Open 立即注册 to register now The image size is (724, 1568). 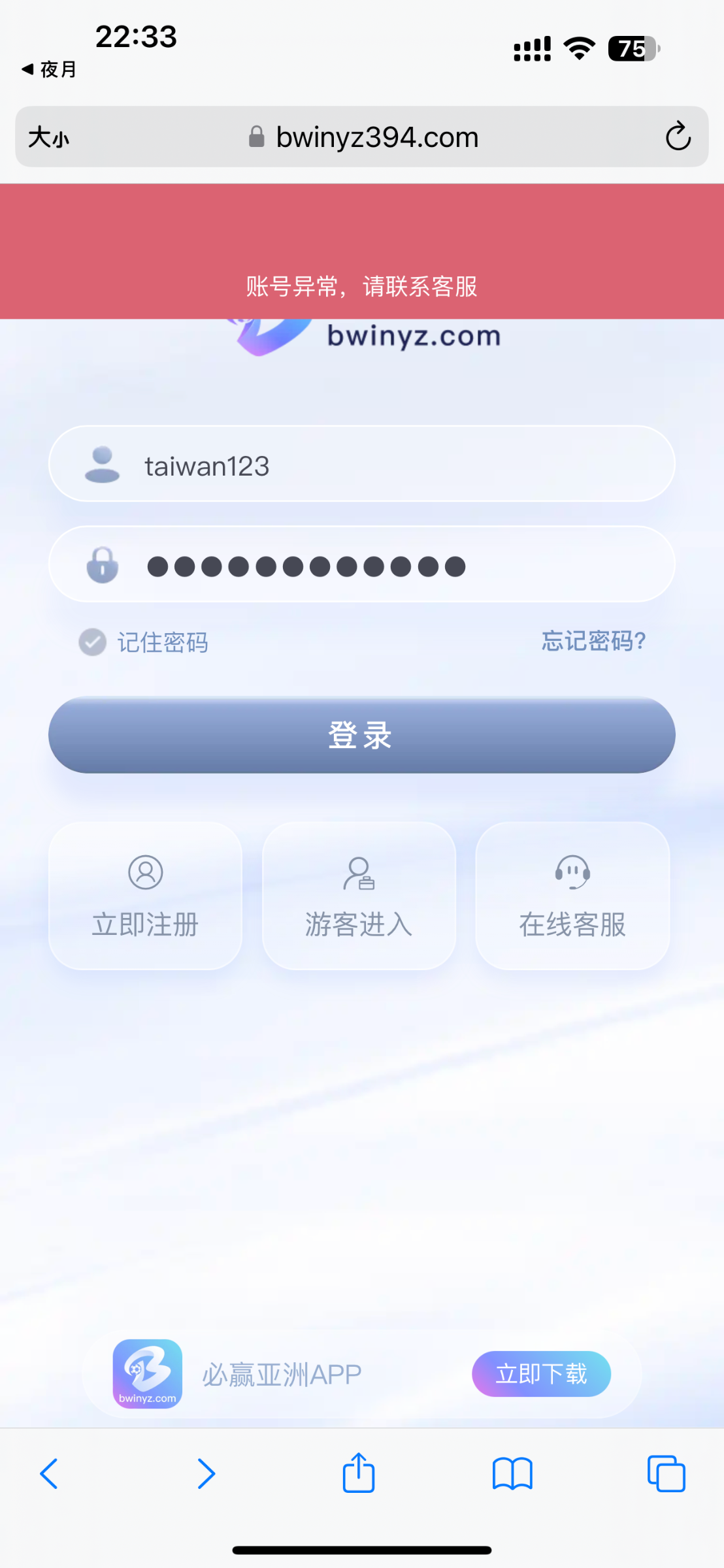point(145,896)
